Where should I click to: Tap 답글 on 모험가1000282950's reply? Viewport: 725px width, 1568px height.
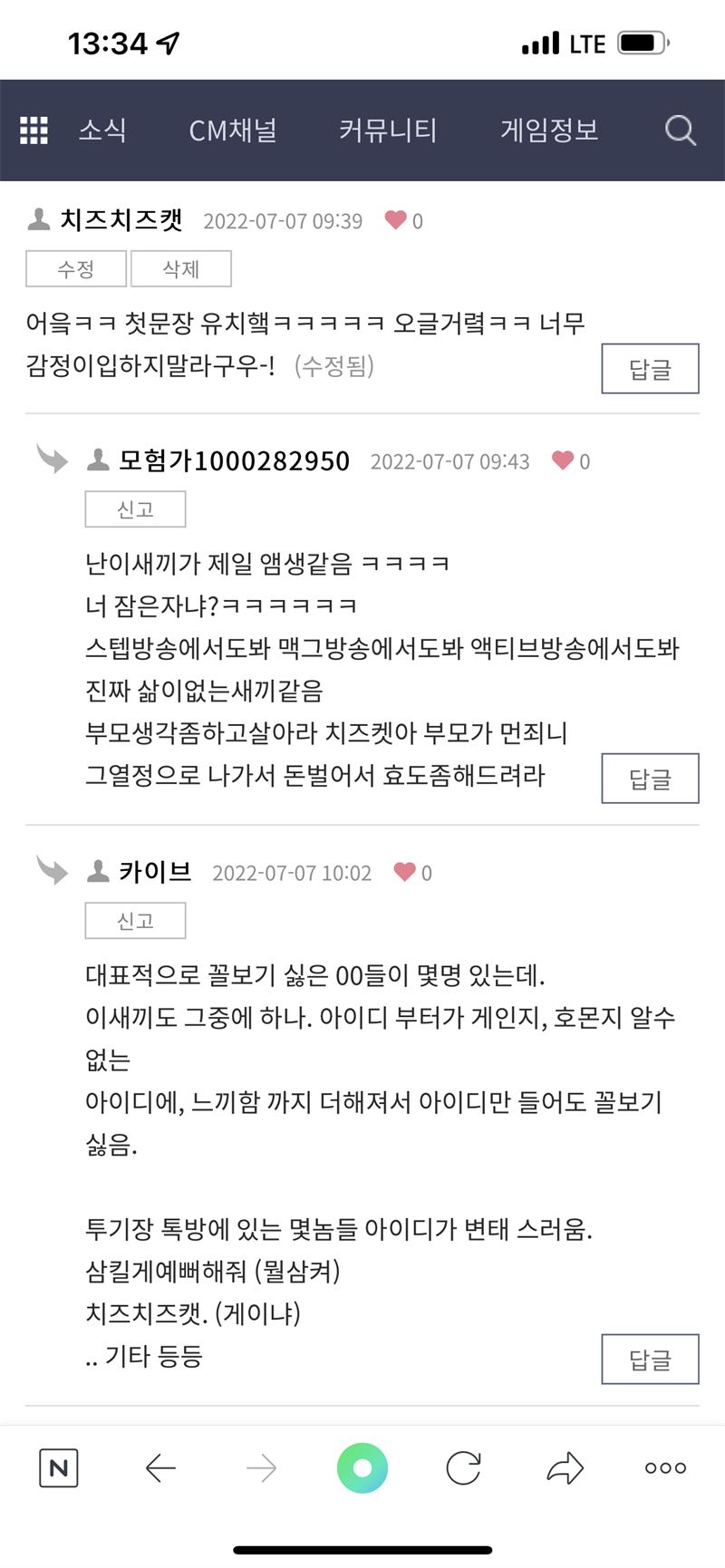[x=651, y=779]
